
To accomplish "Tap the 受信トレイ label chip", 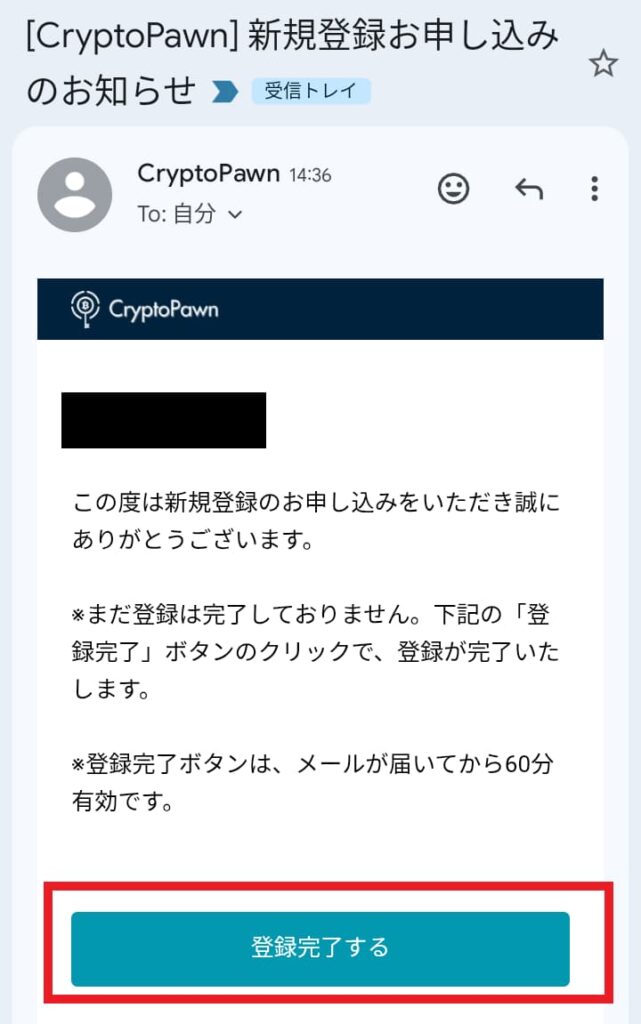I will pyautogui.click(x=311, y=91).
